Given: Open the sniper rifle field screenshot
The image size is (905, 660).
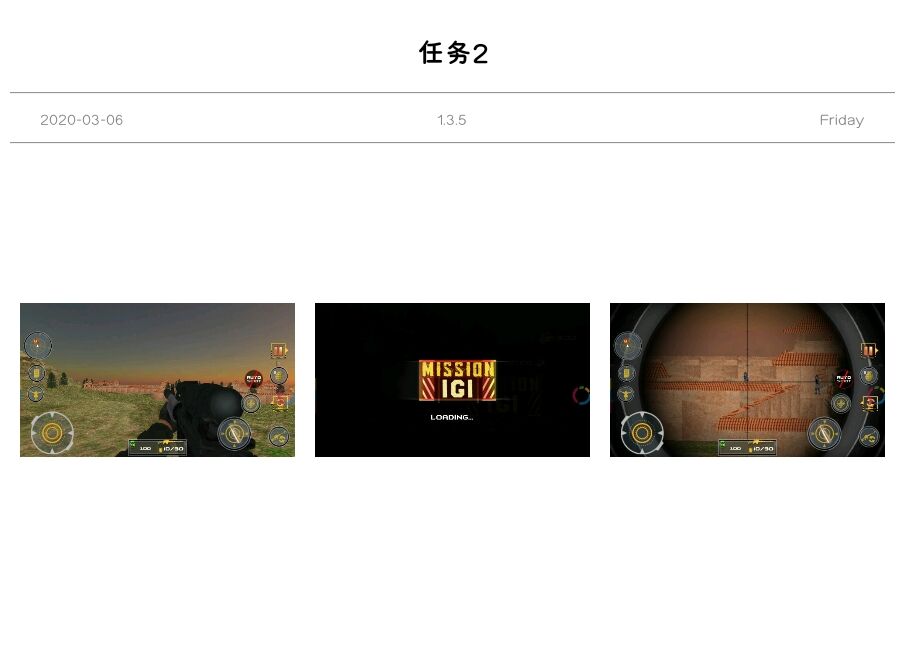Looking at the screenshot, I should (x=157, y=380).
